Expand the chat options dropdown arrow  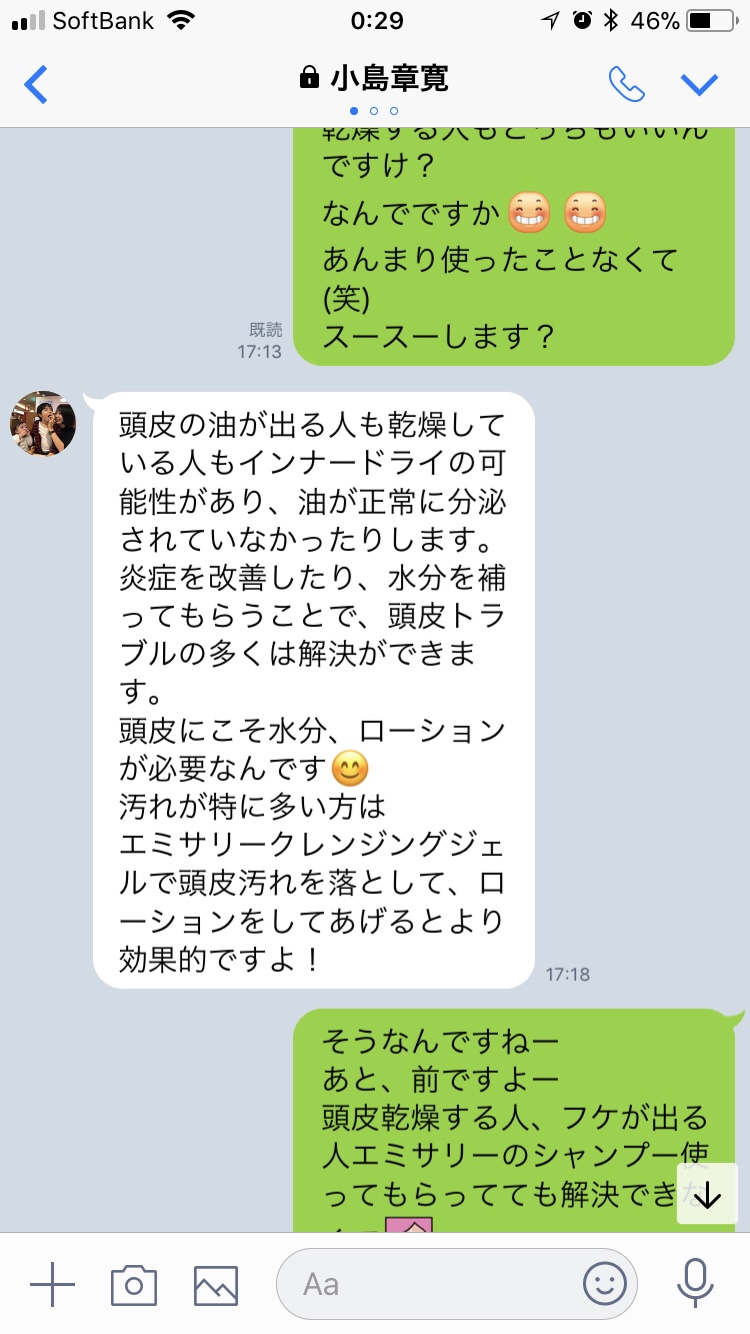(700, 84)
